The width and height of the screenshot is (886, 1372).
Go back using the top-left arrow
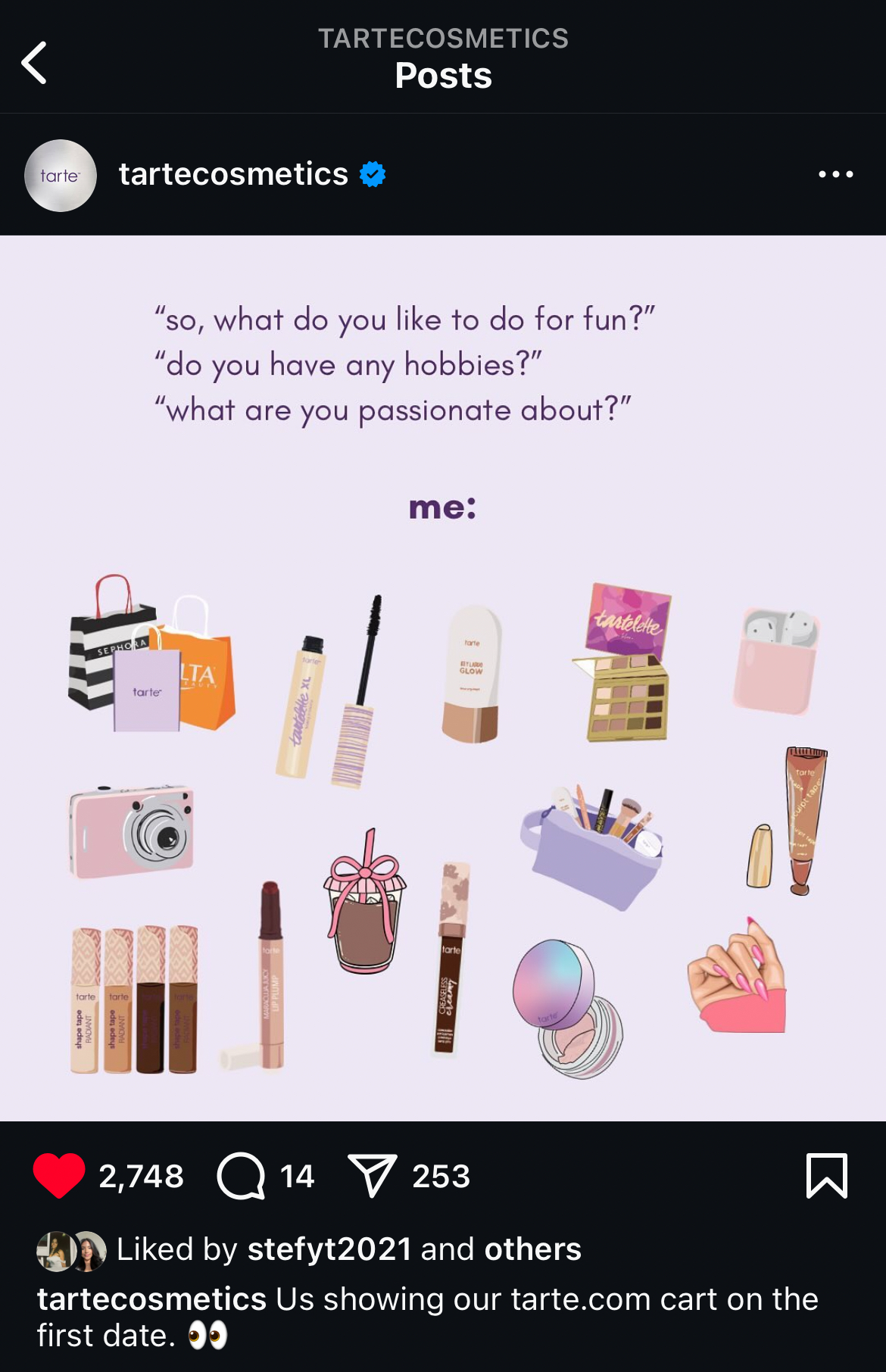34,62
